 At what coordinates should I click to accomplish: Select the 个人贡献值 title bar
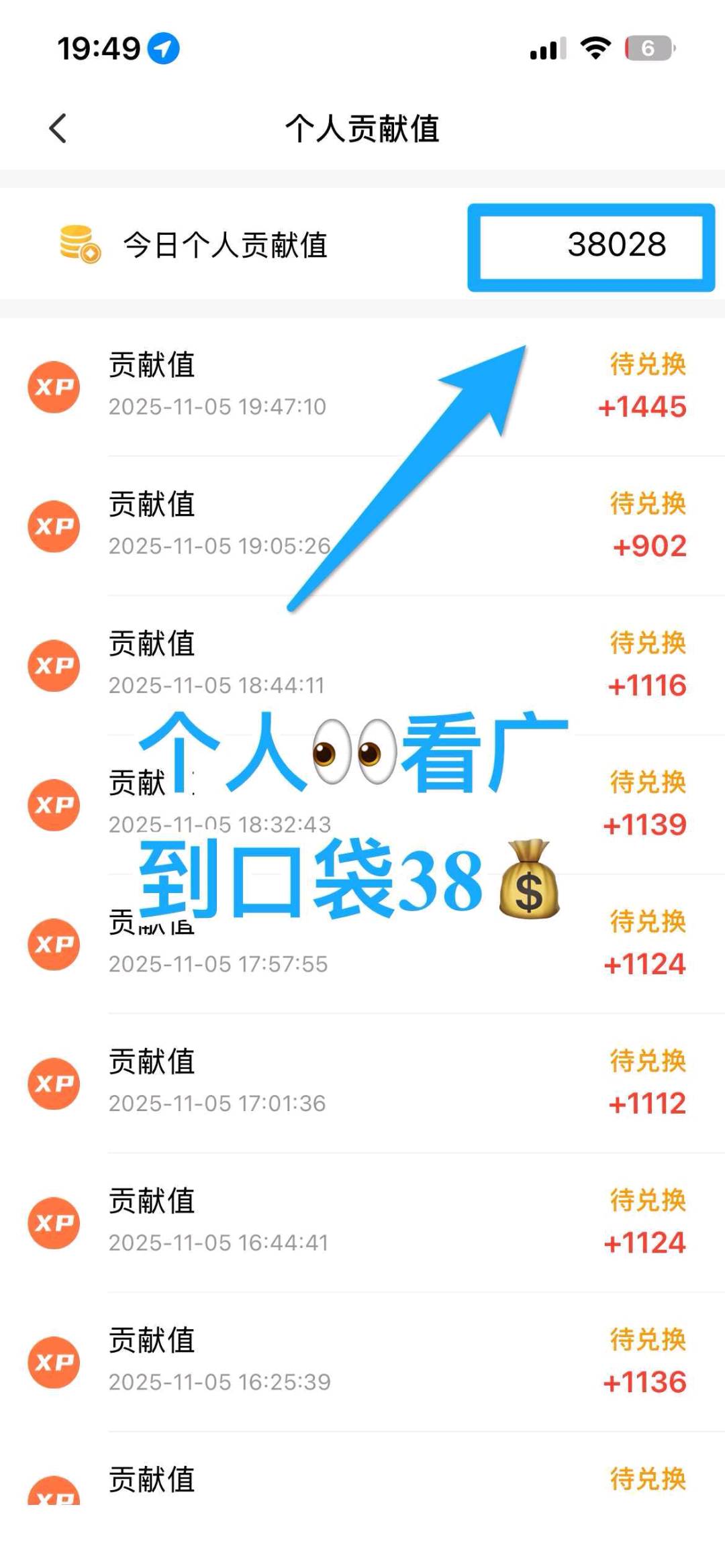[x=362, y=128]
